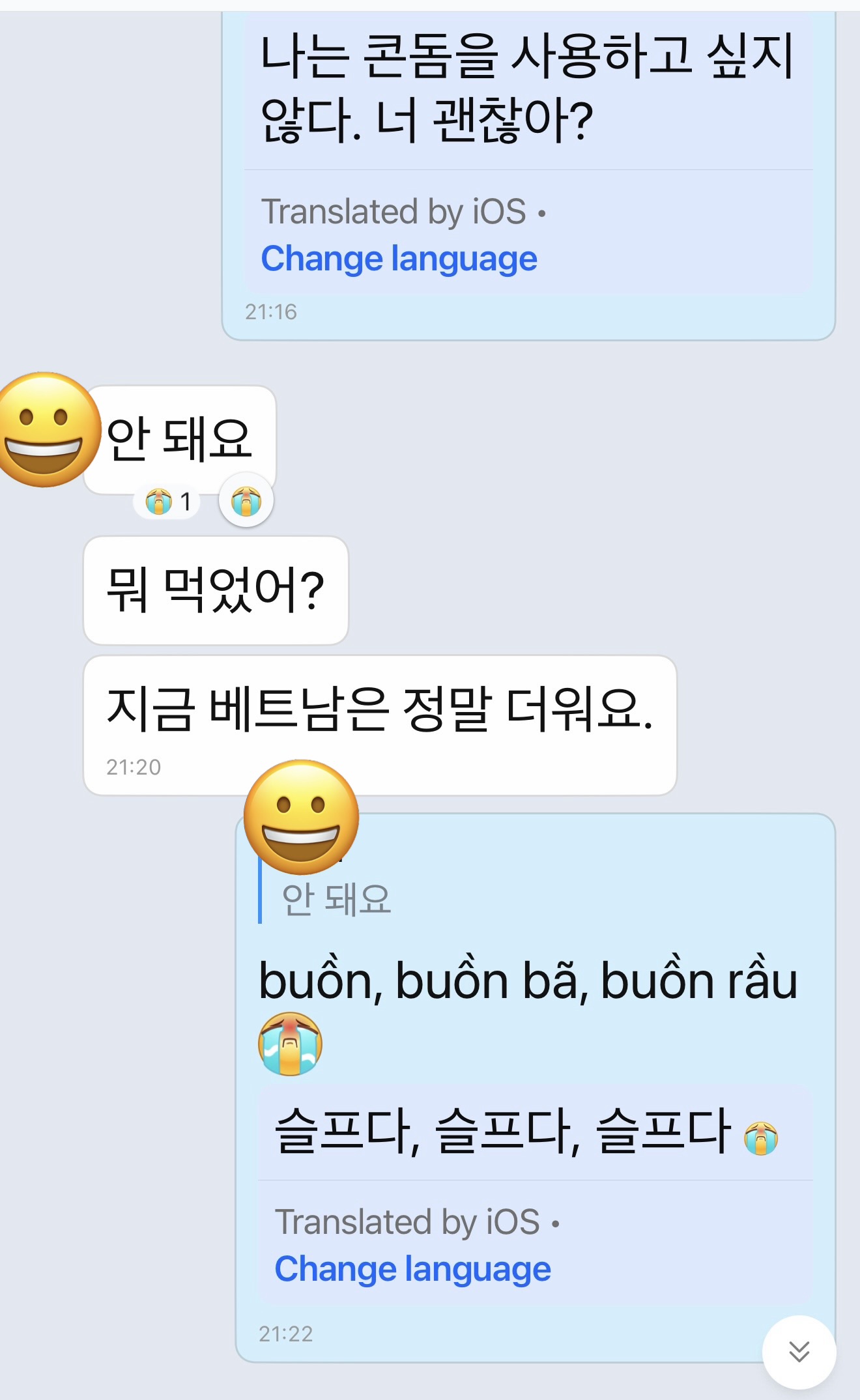Screen dimensions: 860x1400
Task: Tap Change language under the 21:22 translation
Action: coord(412,1269)
